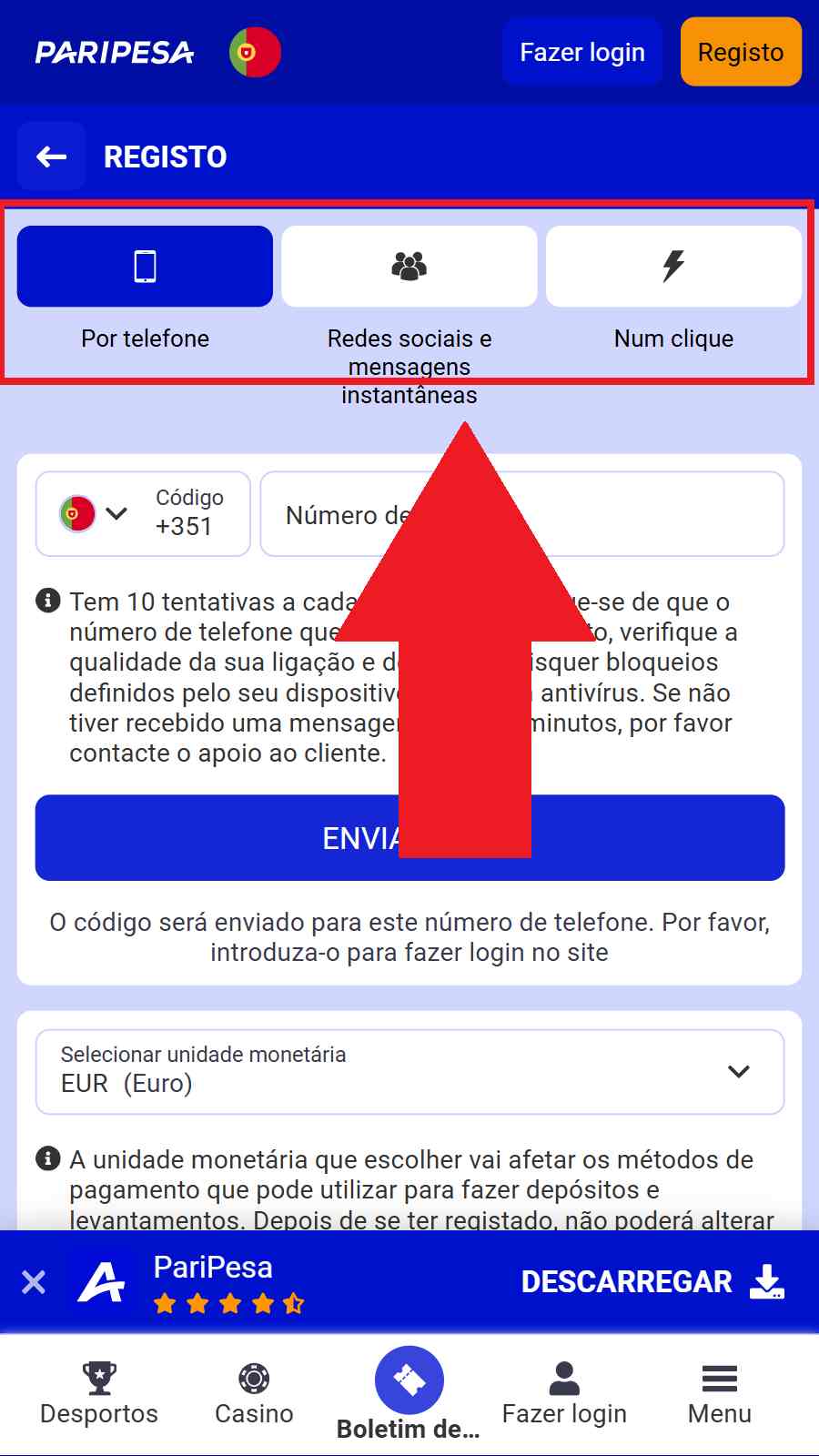Open the Menu in the bottom bar
The width and height of the screenshot is (819, 1456).
(719, 1393)
